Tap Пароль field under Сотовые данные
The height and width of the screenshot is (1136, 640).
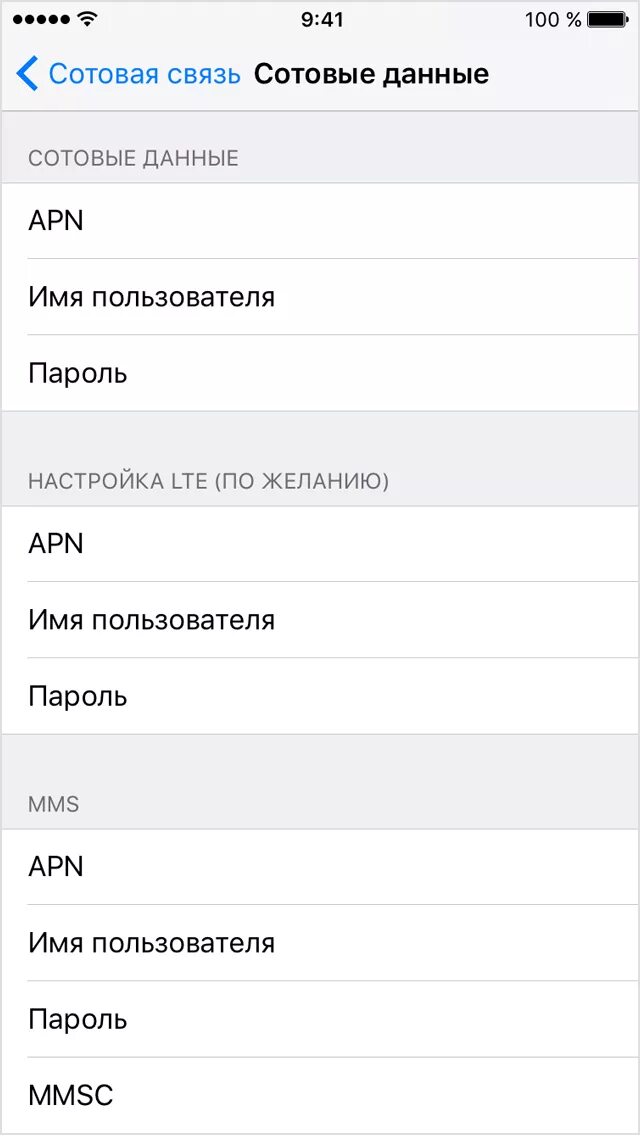point(320,373)
